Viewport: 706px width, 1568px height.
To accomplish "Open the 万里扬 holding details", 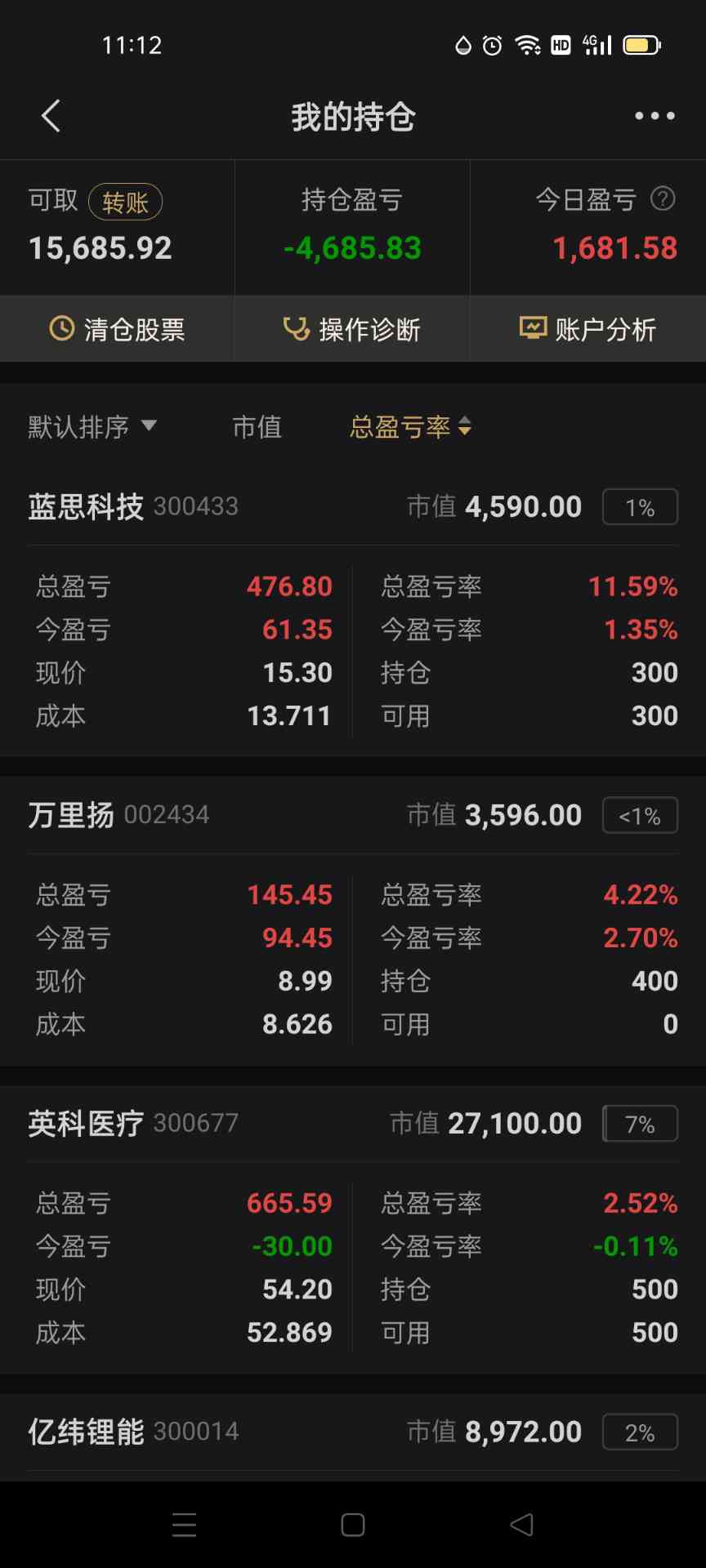I will point(72,815).
